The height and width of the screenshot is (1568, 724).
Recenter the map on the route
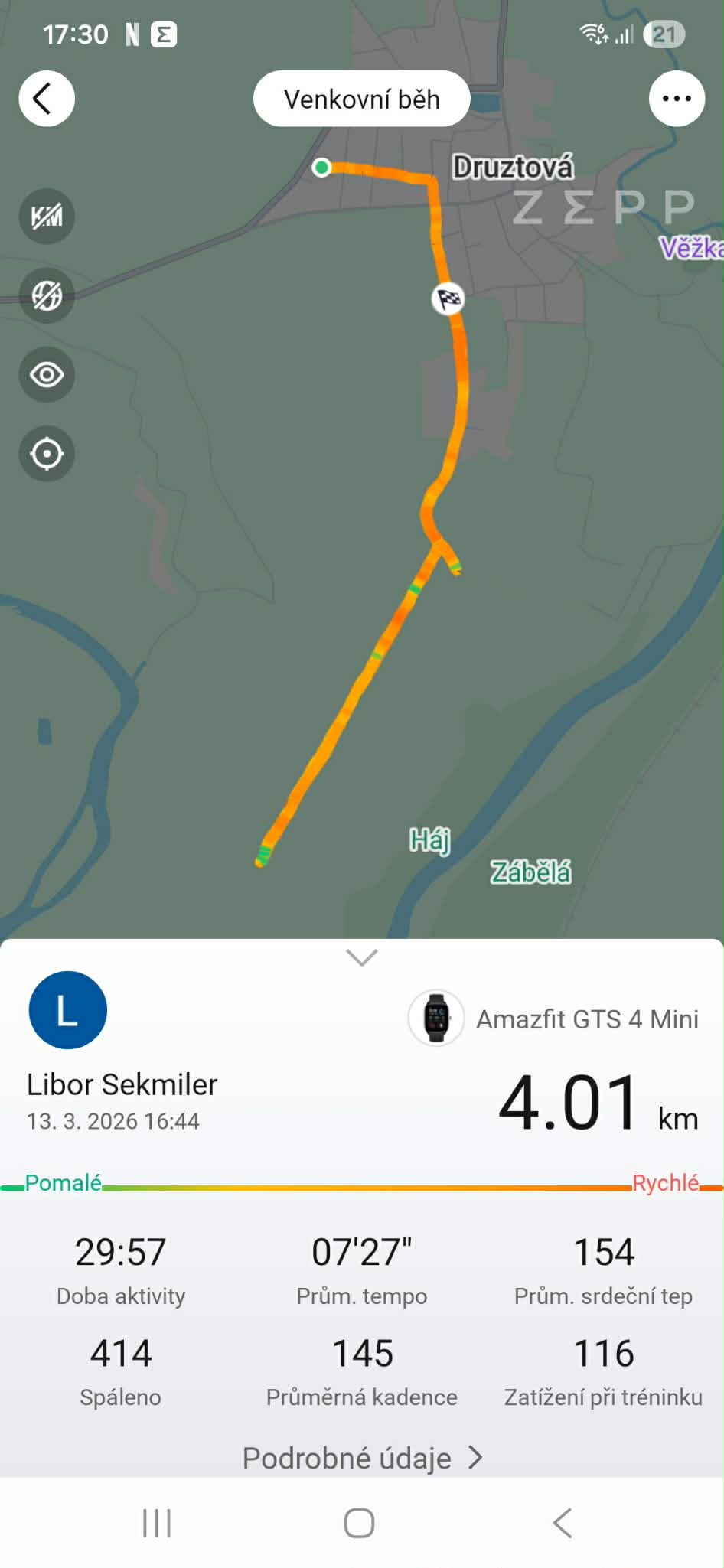click(47, 454)
